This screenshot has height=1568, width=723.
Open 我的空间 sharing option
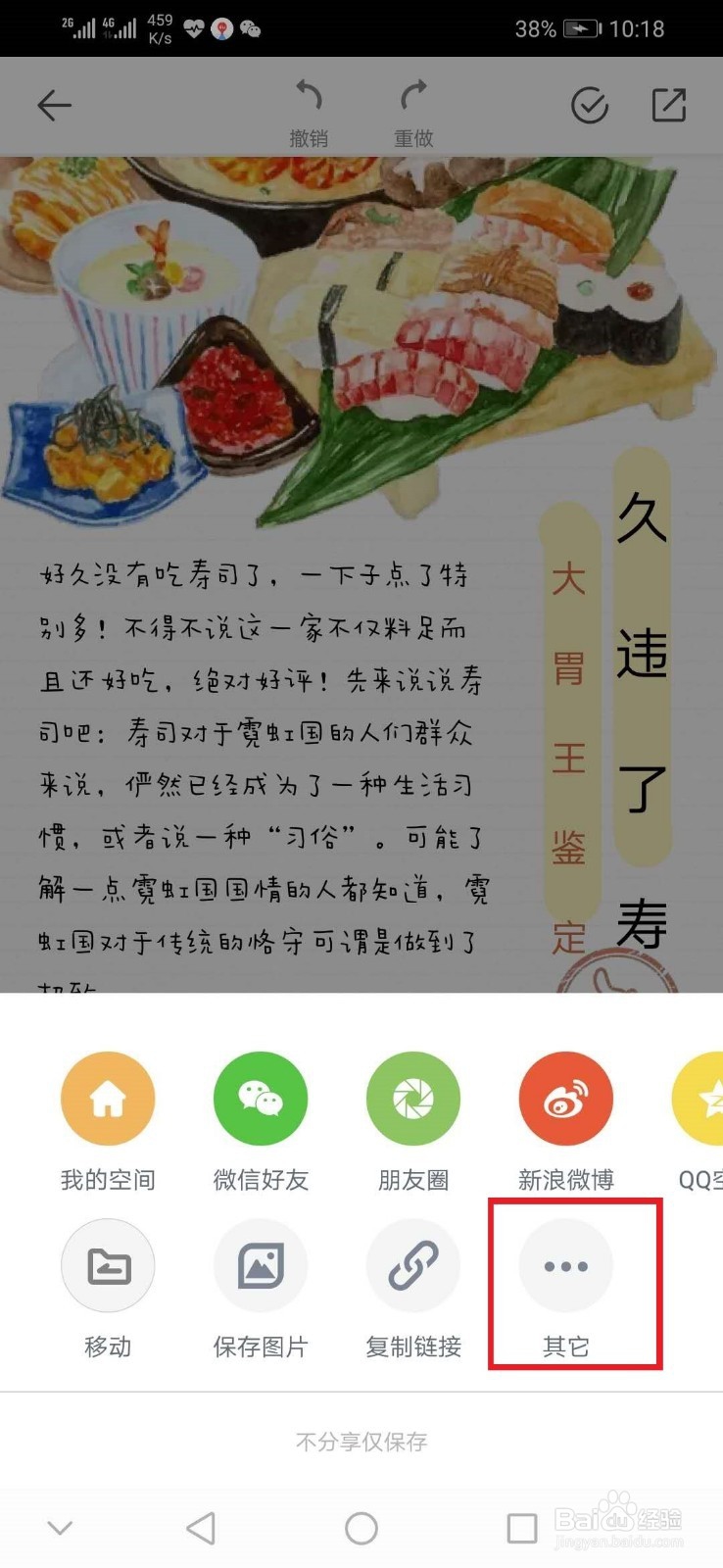108,1098
